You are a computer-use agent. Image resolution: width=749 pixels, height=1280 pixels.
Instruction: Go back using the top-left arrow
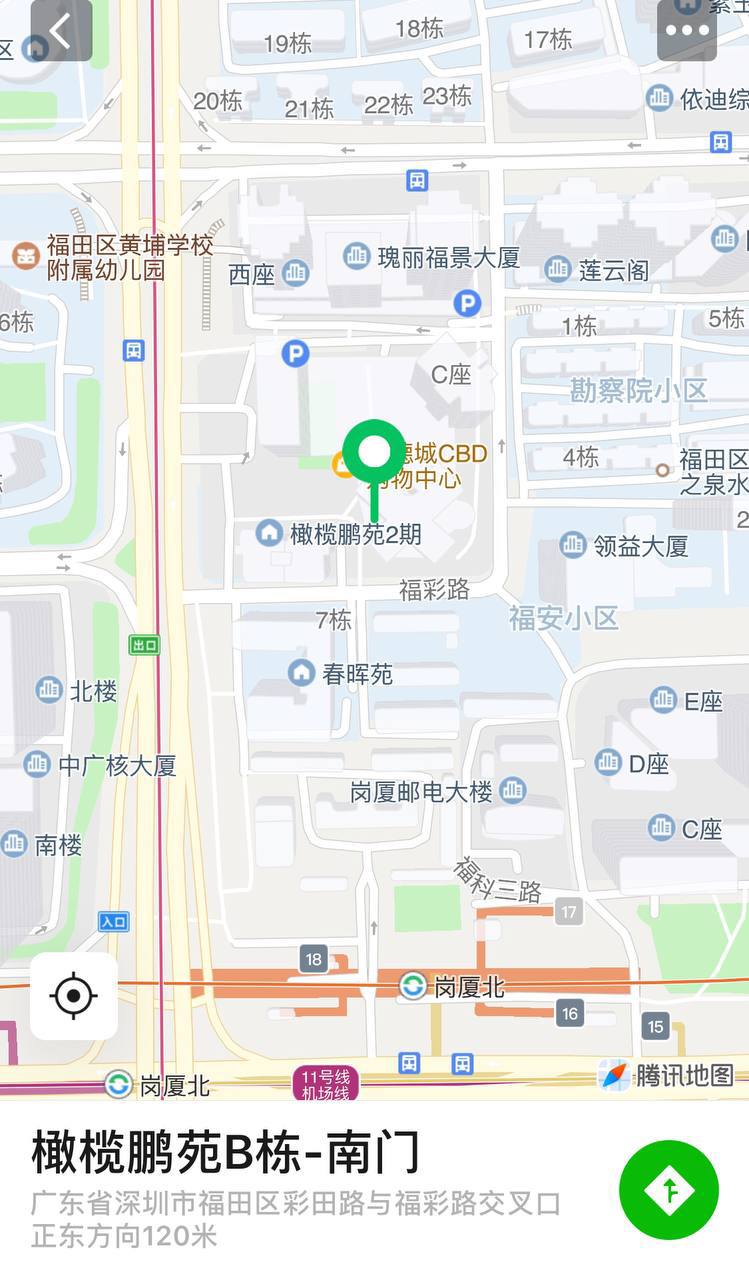coord(62,30)
